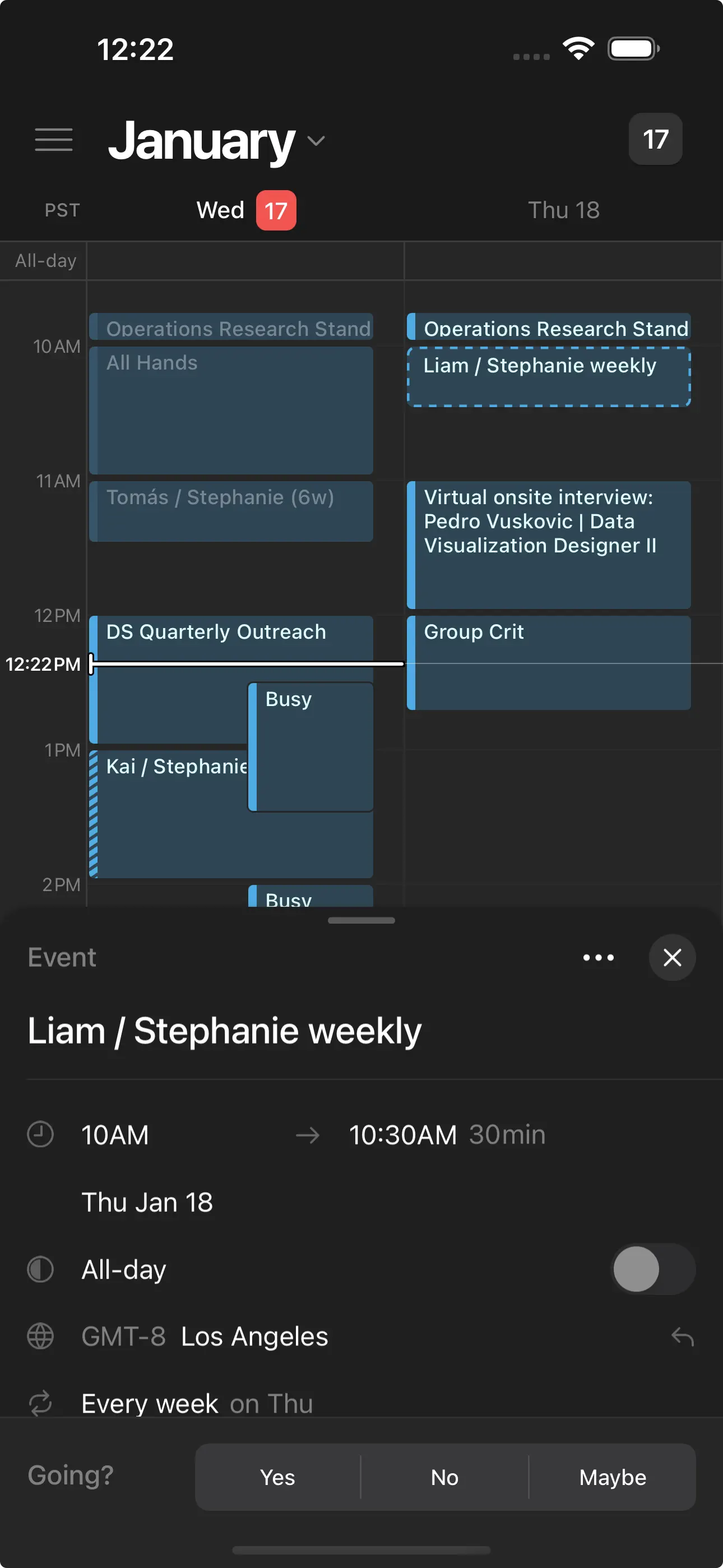Toggle the All-day switch on

coord(653,1269)
